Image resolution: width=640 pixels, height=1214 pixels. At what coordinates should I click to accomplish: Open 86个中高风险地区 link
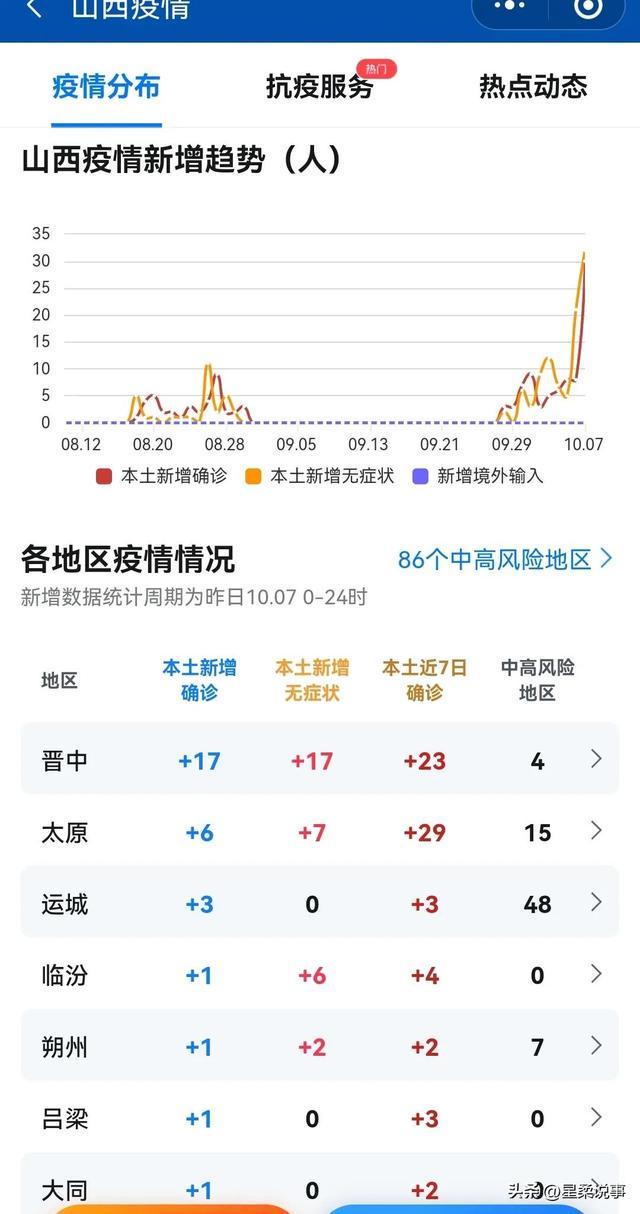(505, 559)
